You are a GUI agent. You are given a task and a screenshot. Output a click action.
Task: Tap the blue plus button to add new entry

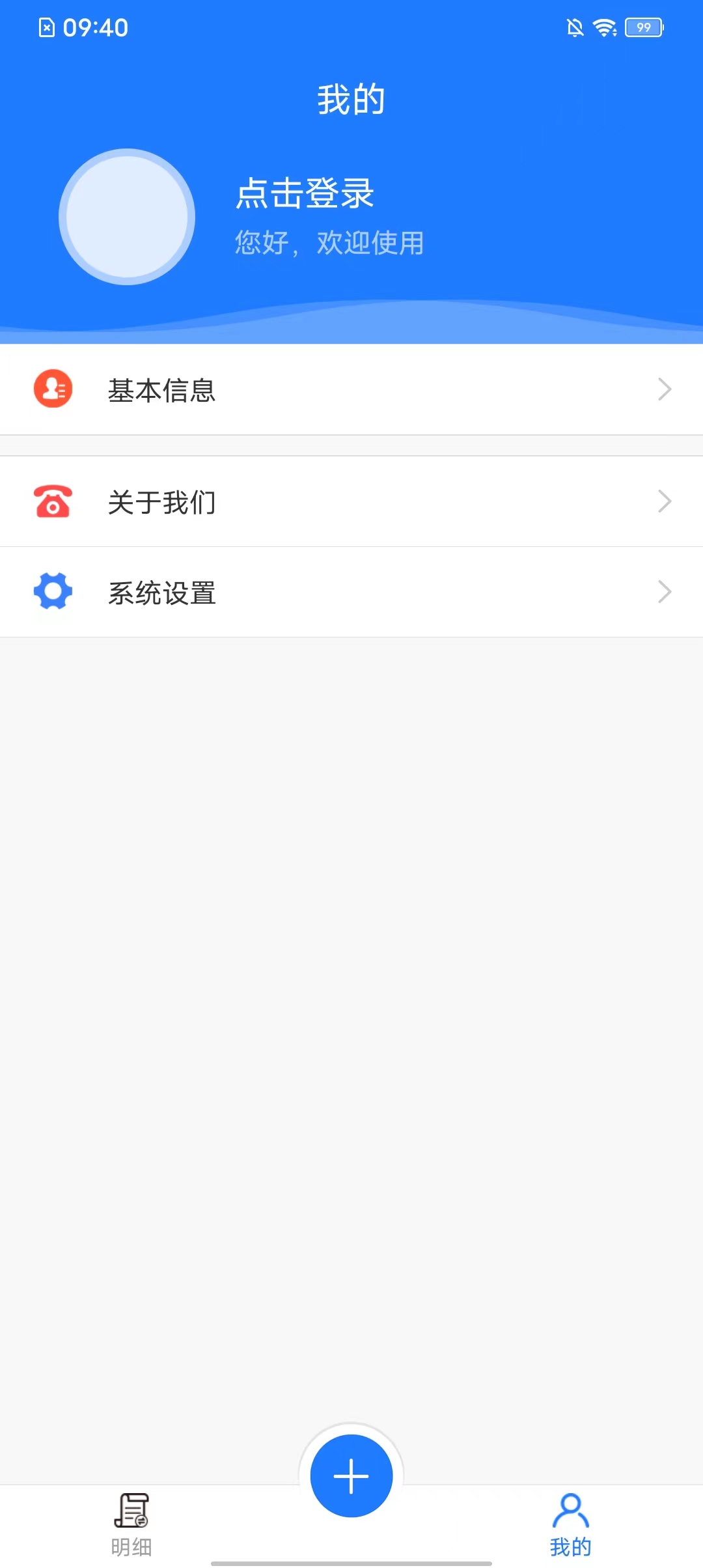(x=351, y=1477)
